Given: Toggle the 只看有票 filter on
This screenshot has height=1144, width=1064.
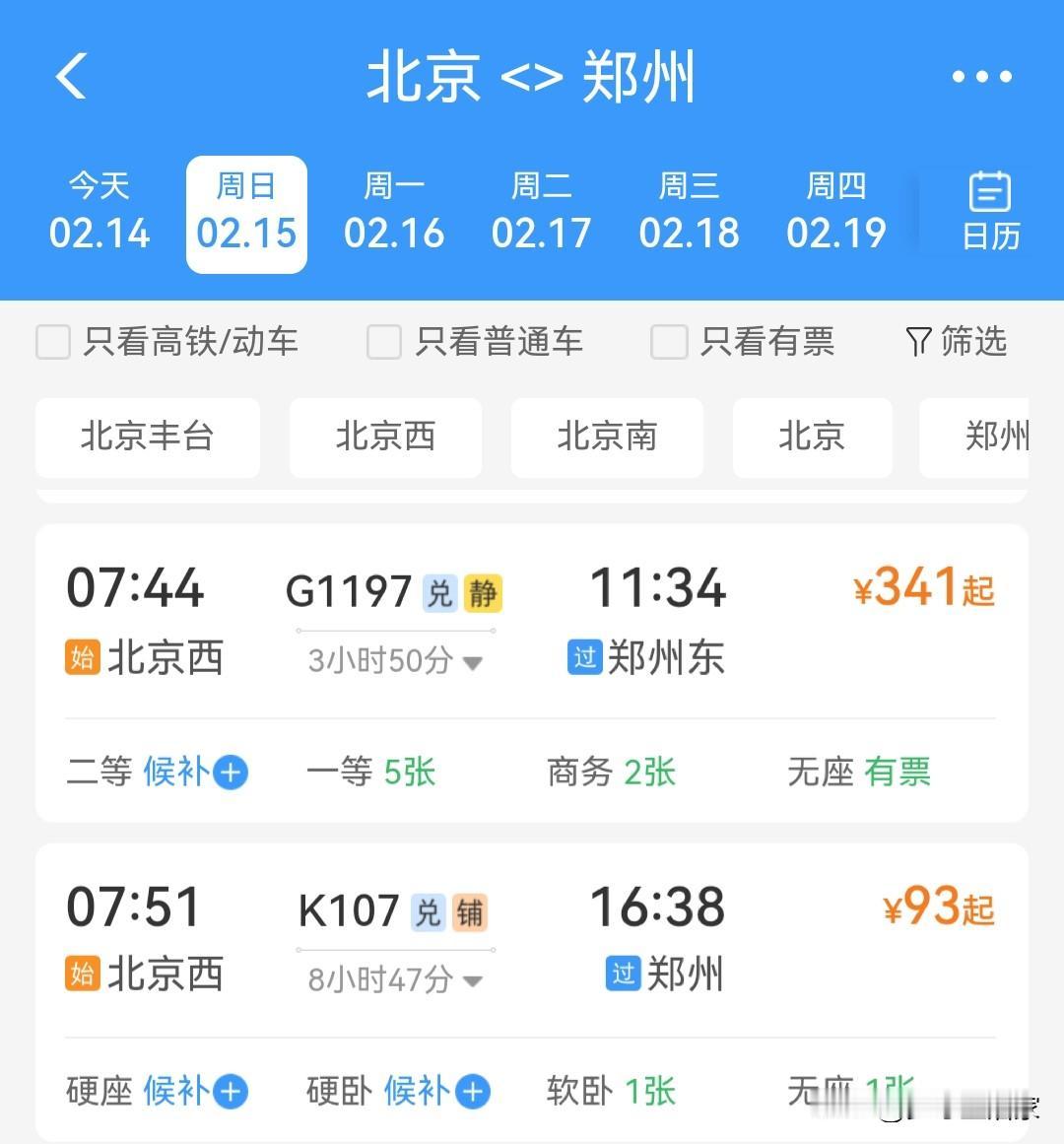Looking at the screenshot, I should click(669, 342).
